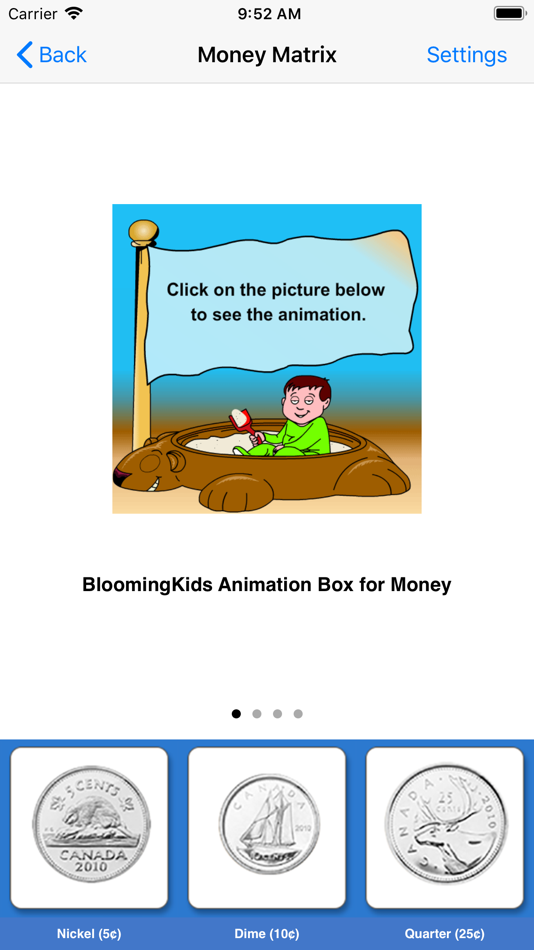The width and height of the screenshot is (534, 950).
Task: Choose the Dime (10¢) coin tile
Action: coord(267,828)
